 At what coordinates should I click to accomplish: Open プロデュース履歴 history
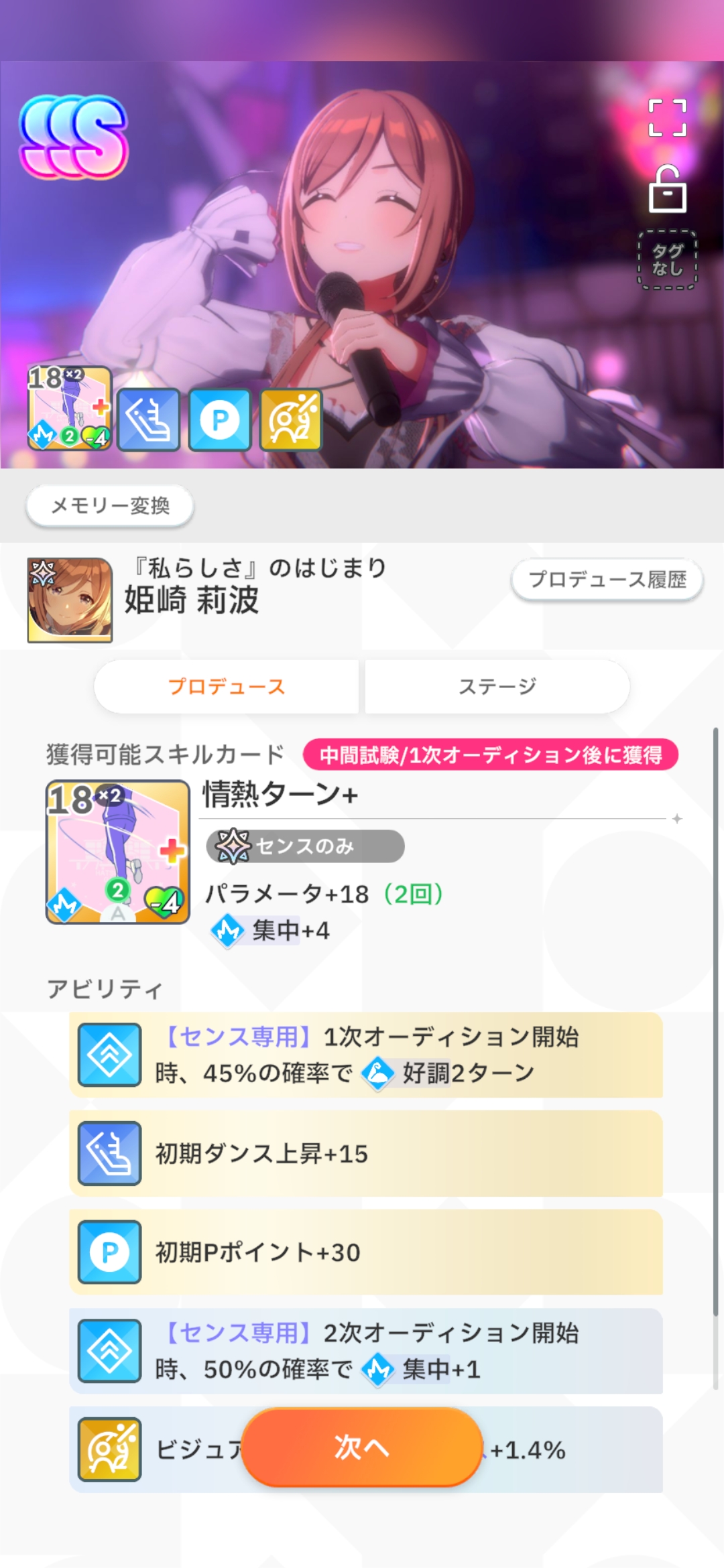[x=607, y=579]
